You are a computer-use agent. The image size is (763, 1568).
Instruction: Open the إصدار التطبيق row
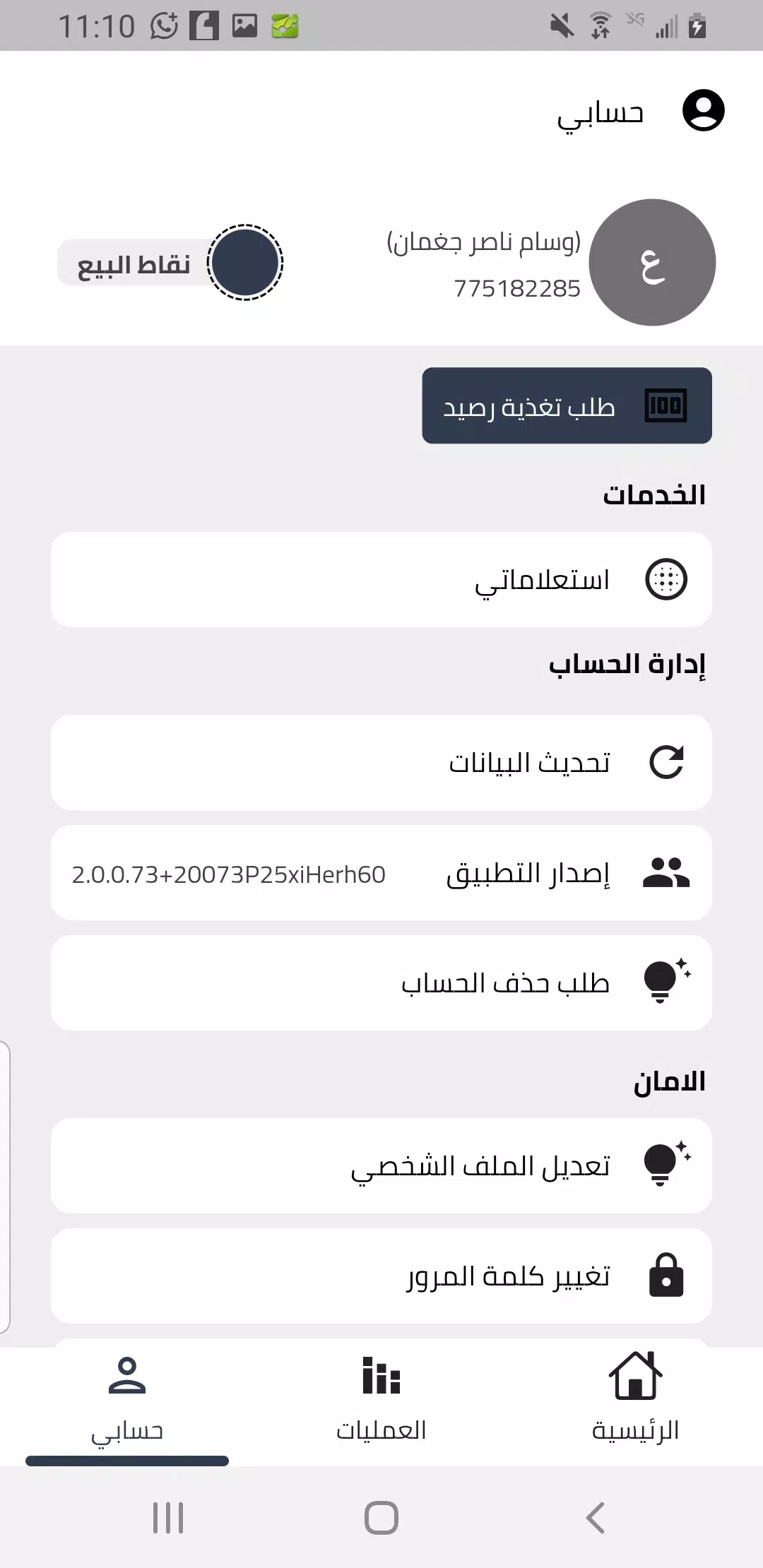click(381, 873)
